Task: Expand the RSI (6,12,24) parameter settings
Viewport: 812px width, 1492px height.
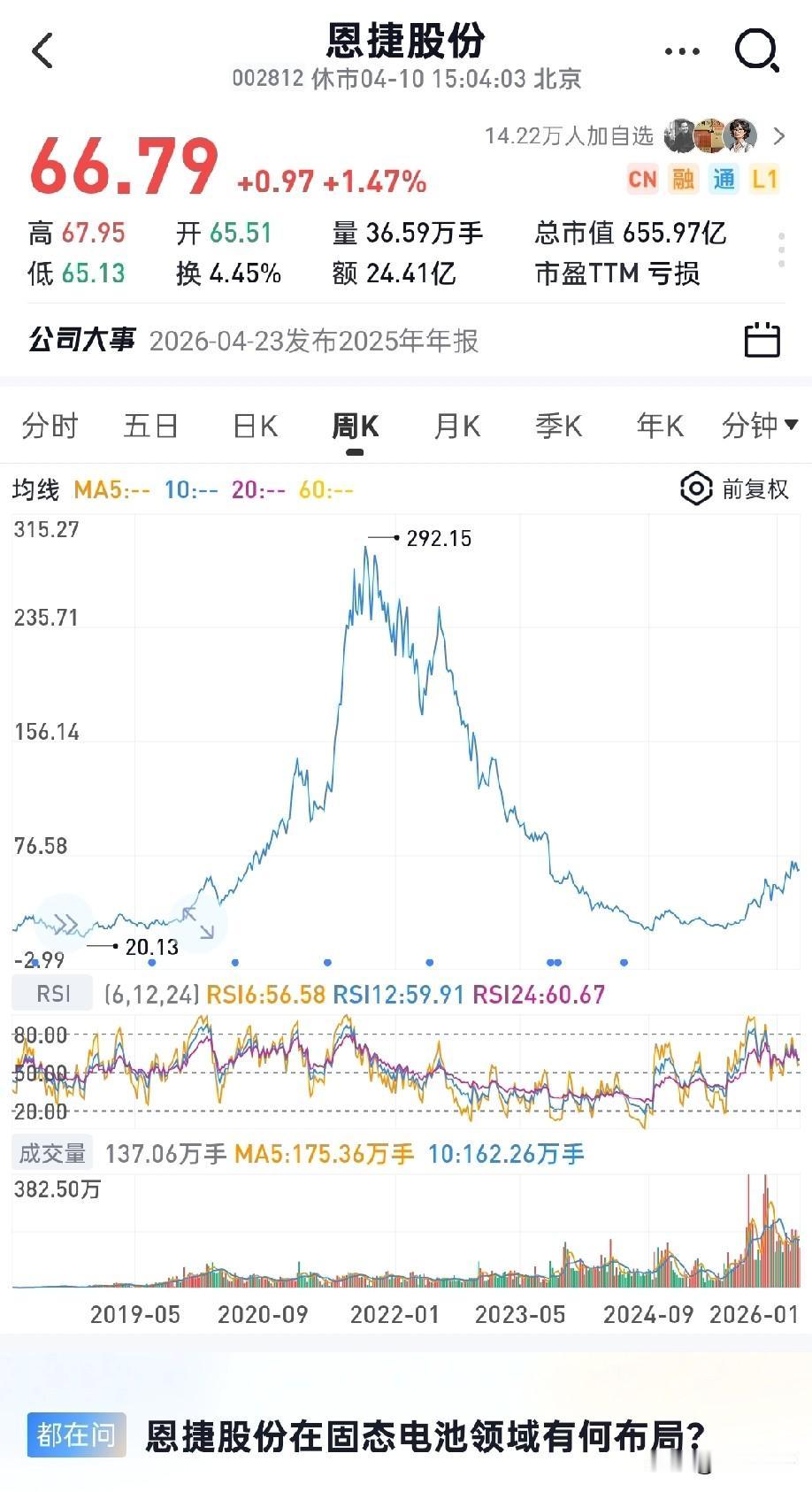Action: (x=152, y=995)
